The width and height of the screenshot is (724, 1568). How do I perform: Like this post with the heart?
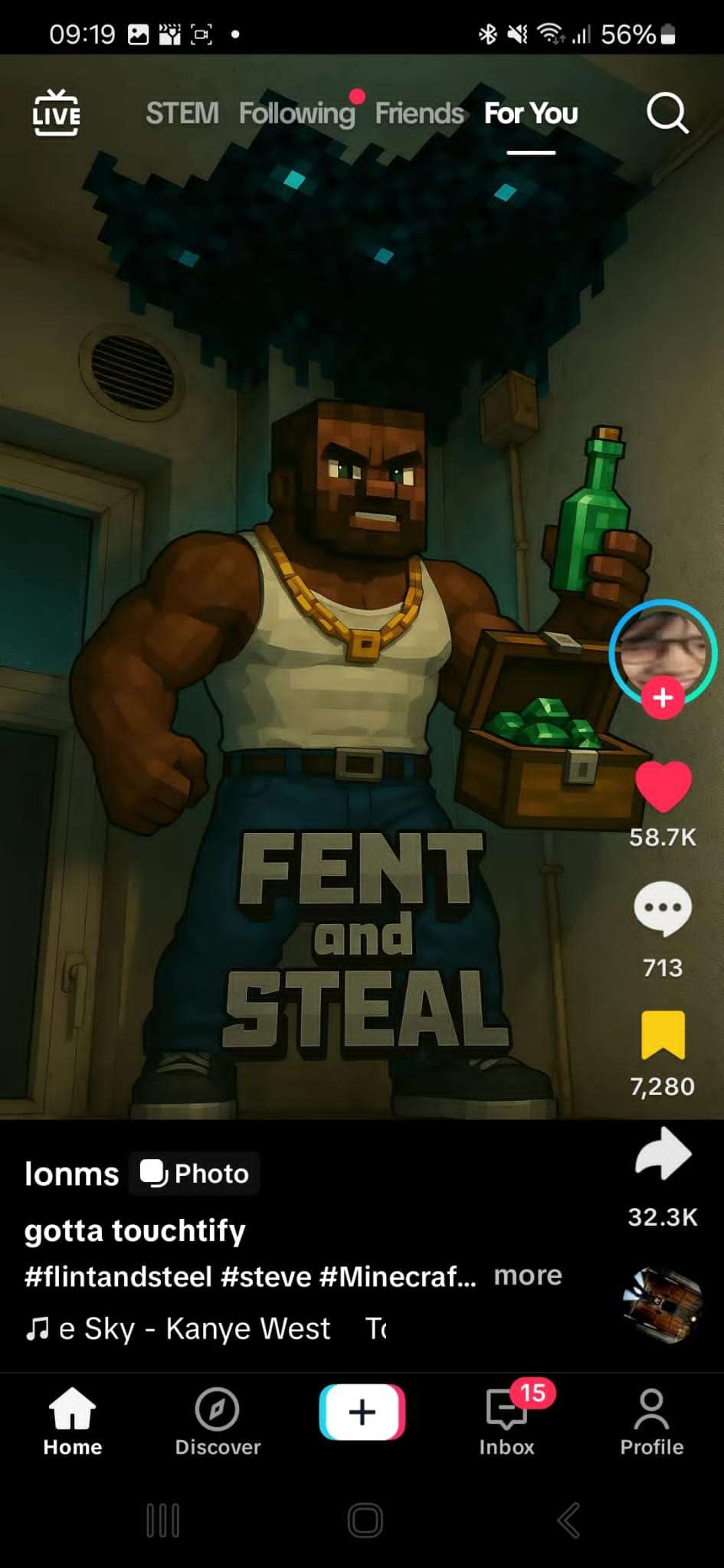coord(663,786)
